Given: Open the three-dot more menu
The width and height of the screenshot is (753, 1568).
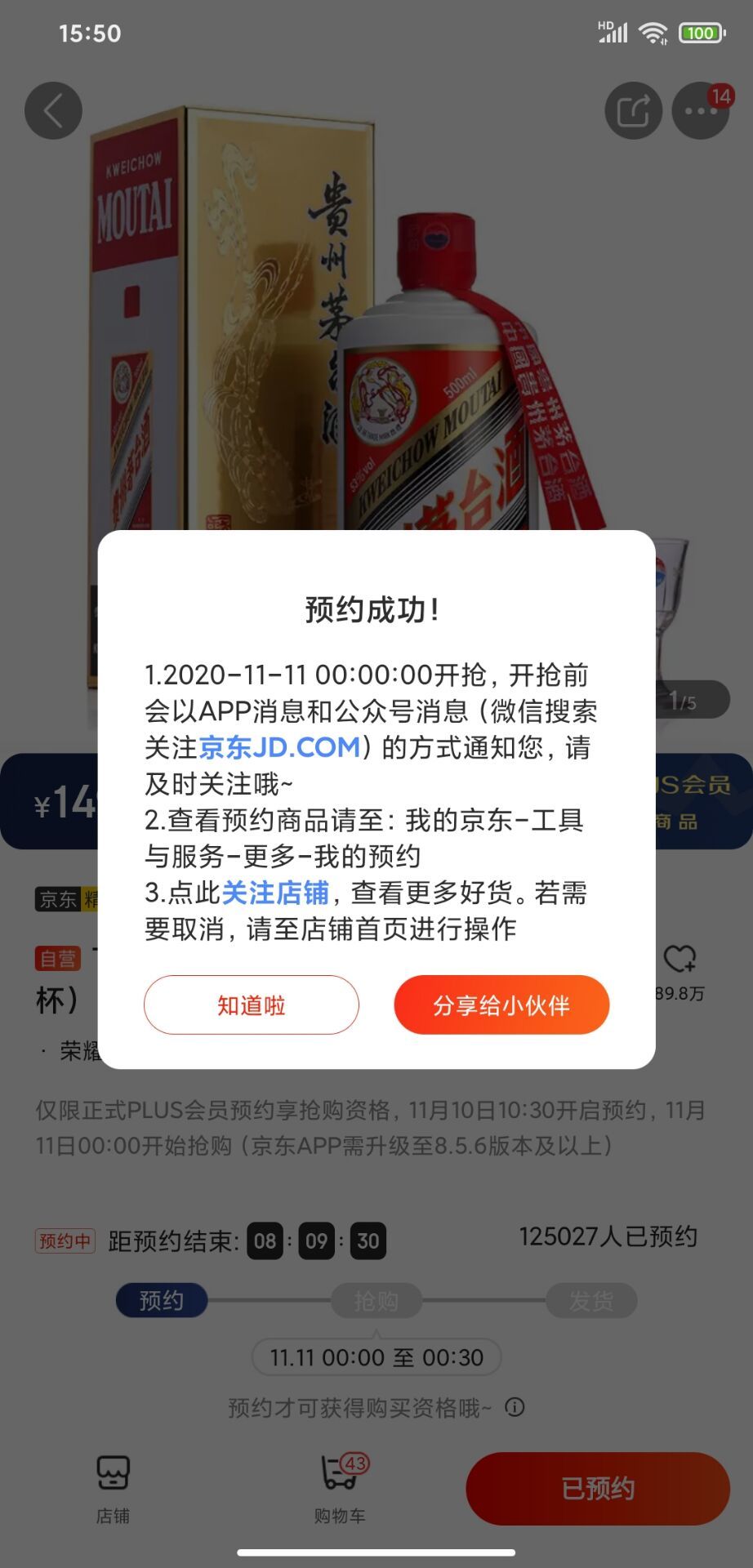Looking at the screenshot, I should (700, 111).
